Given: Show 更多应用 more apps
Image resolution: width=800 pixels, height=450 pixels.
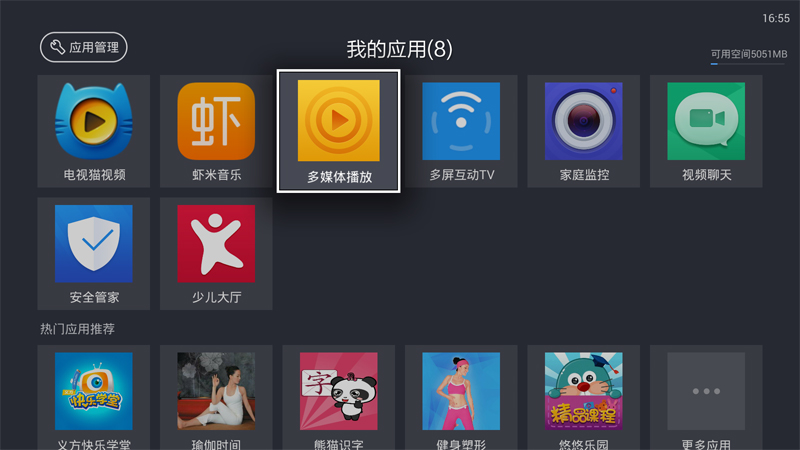Looking at the screenshot, I should coord(706,397).
